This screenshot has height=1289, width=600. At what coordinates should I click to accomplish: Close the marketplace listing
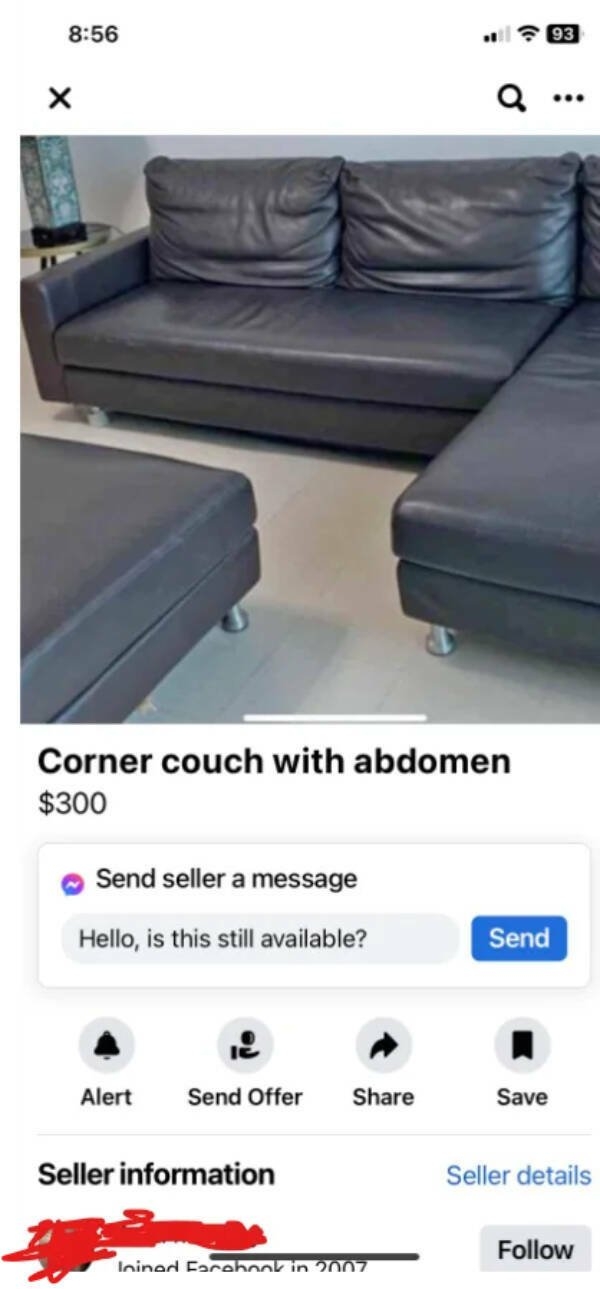[x=60, y=98]
